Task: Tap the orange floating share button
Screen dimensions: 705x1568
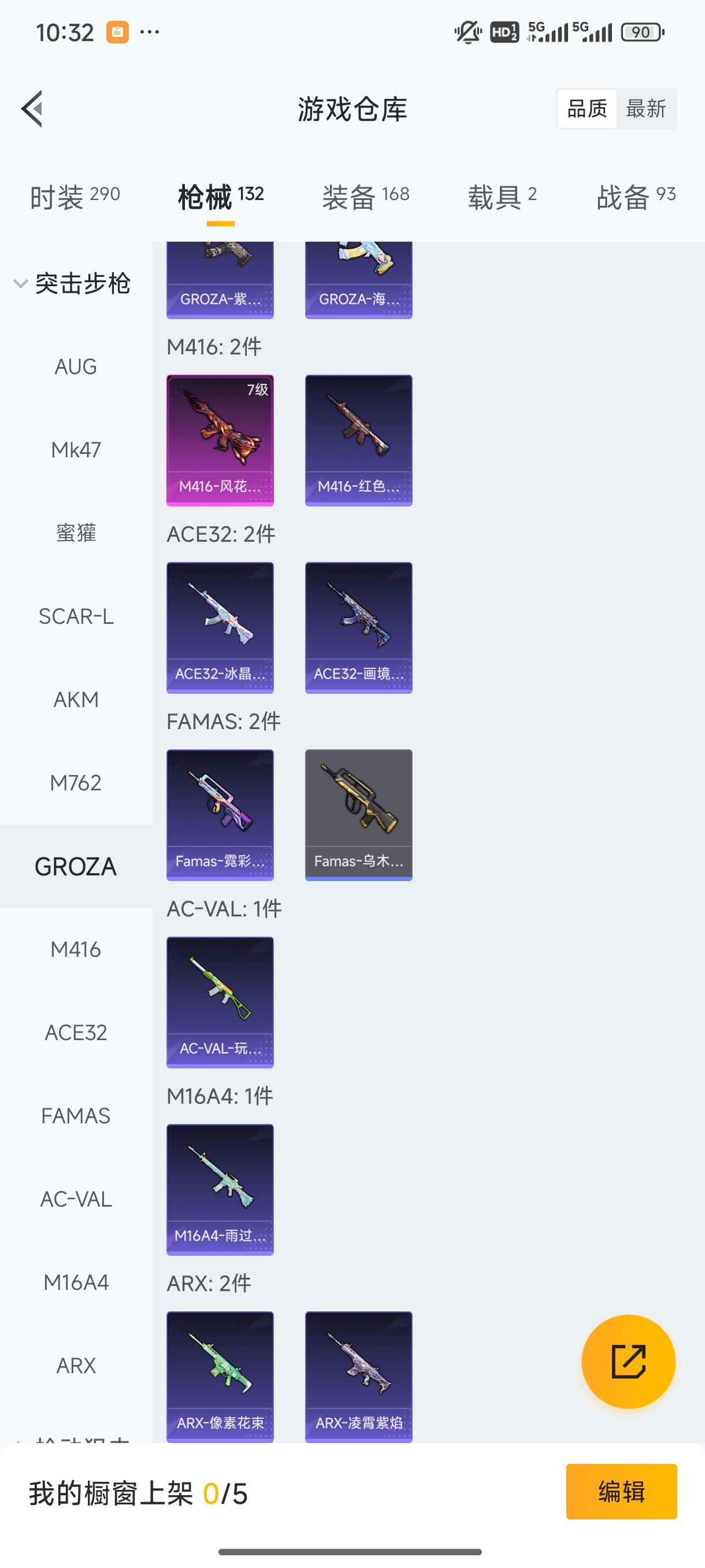Action: [x=628, y=1361]
